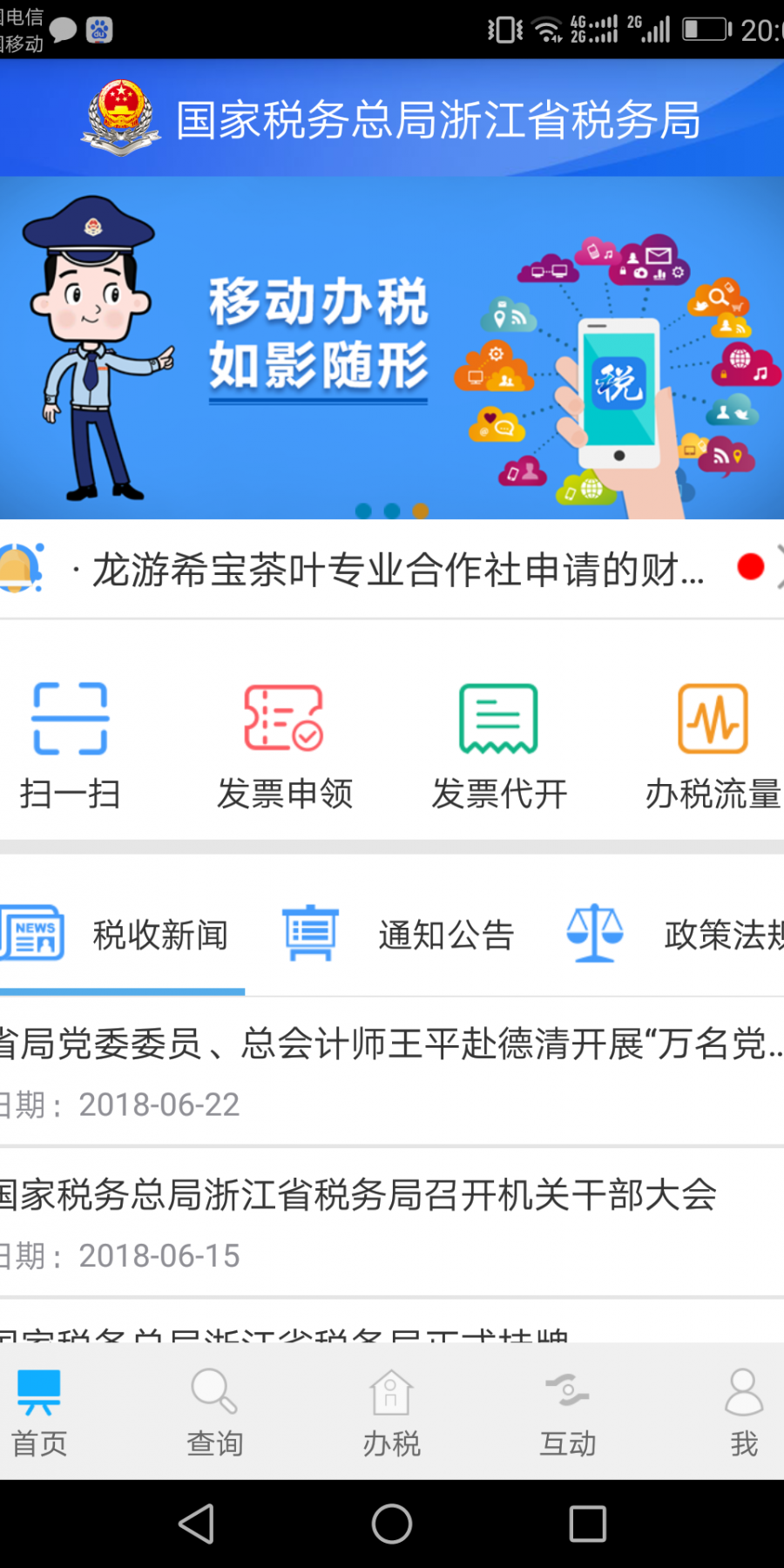This screenshot has height=1568, width=784.
Task: Open the 扫一扫 scan feature
Action: pos(70,745)
